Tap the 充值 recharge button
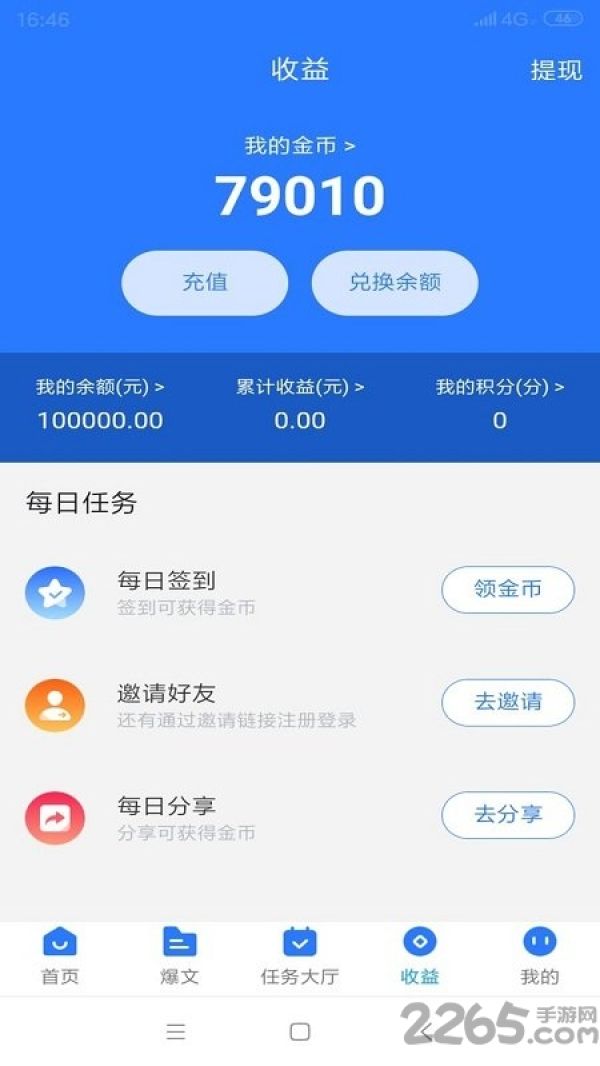This screenshot has height=1066, width=600. tap(205, 283)
